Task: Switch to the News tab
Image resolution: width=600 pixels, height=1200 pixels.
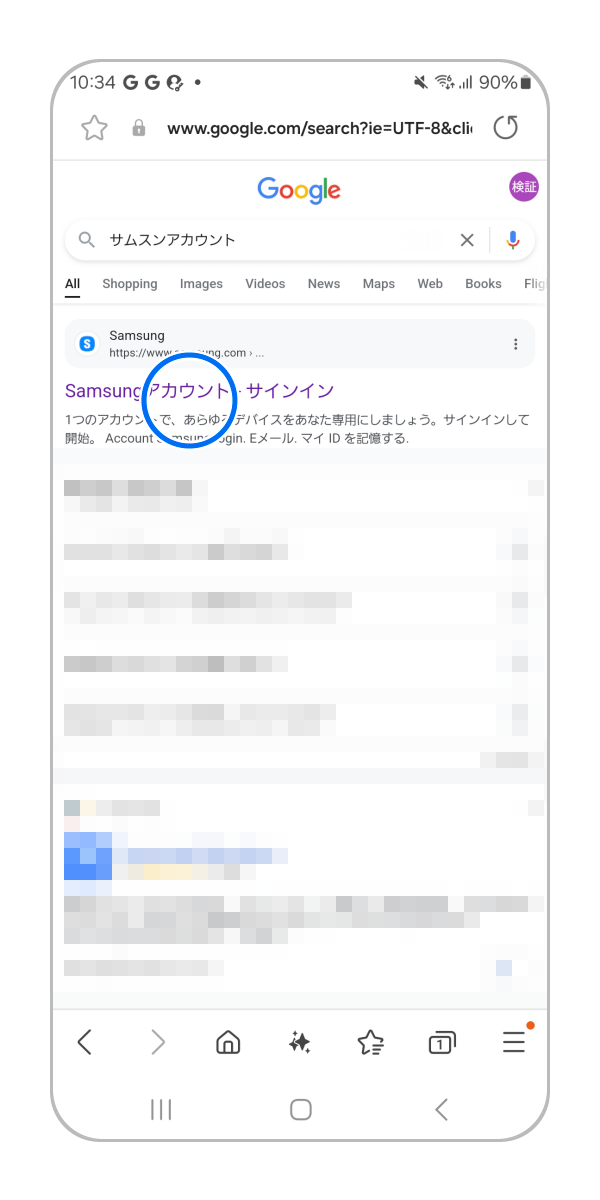Action: [x=324, y=284]
